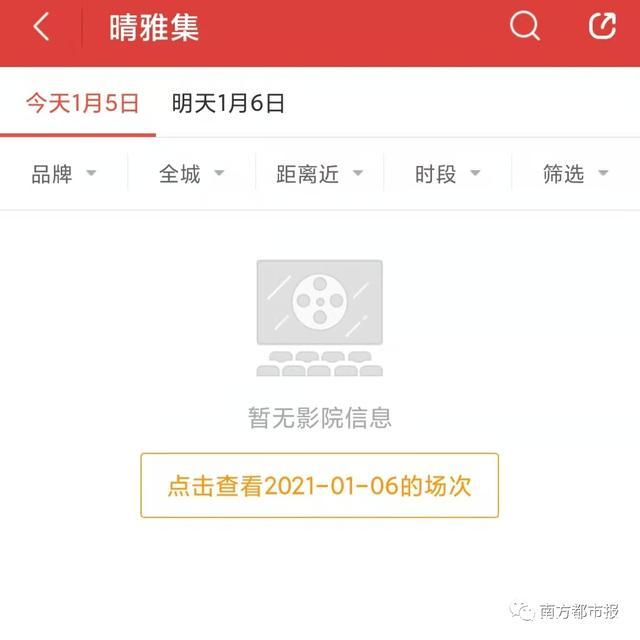Open the search magnifier icon
This screenshot has height=640, width=640.
(x=524, y=27)
